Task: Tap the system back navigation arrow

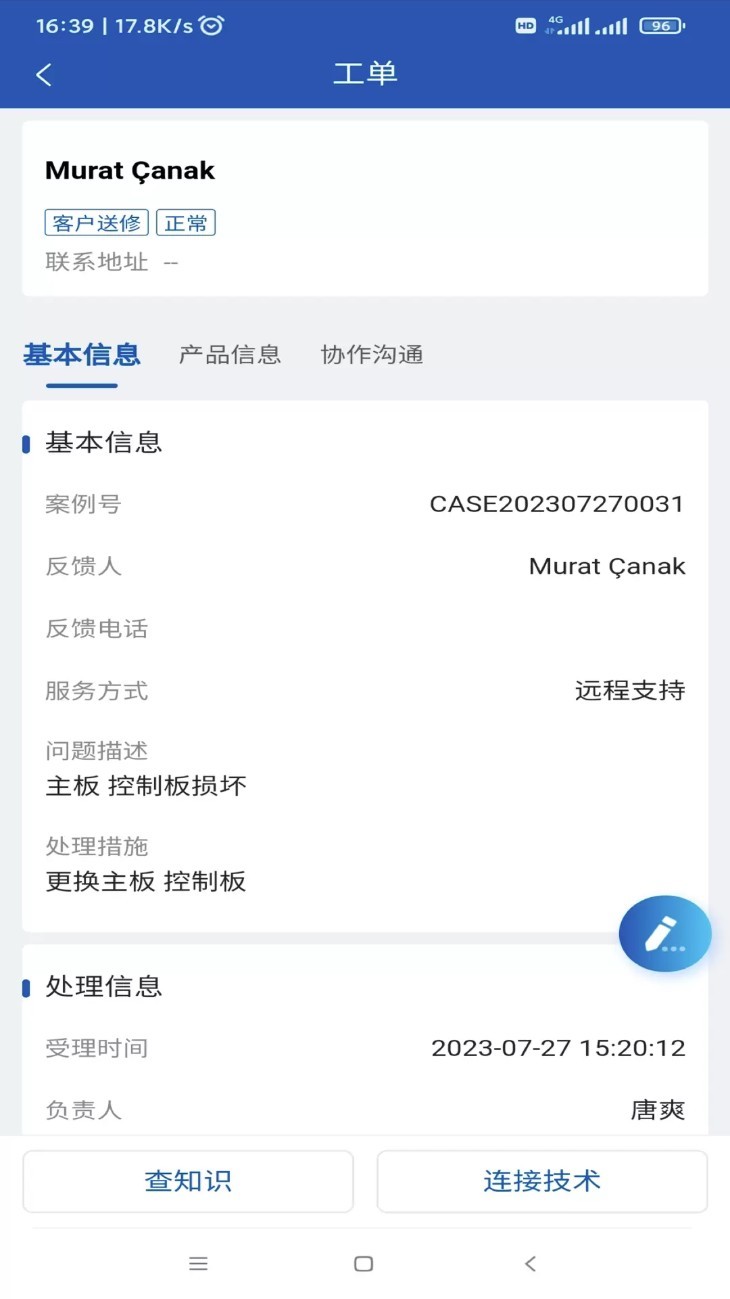Action: tap(529, 1263)
